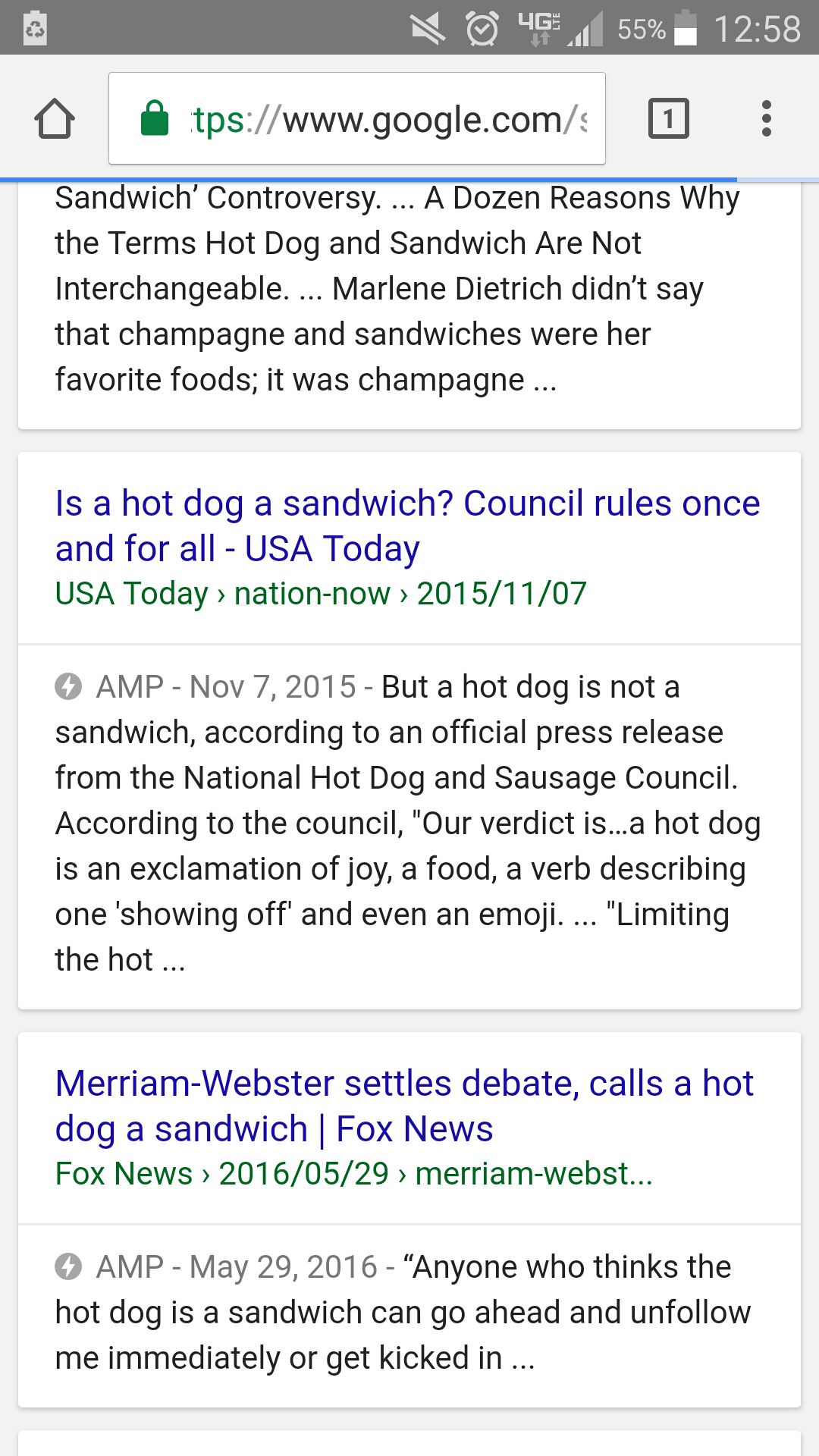Tap the URL address bar

point(357,118)
